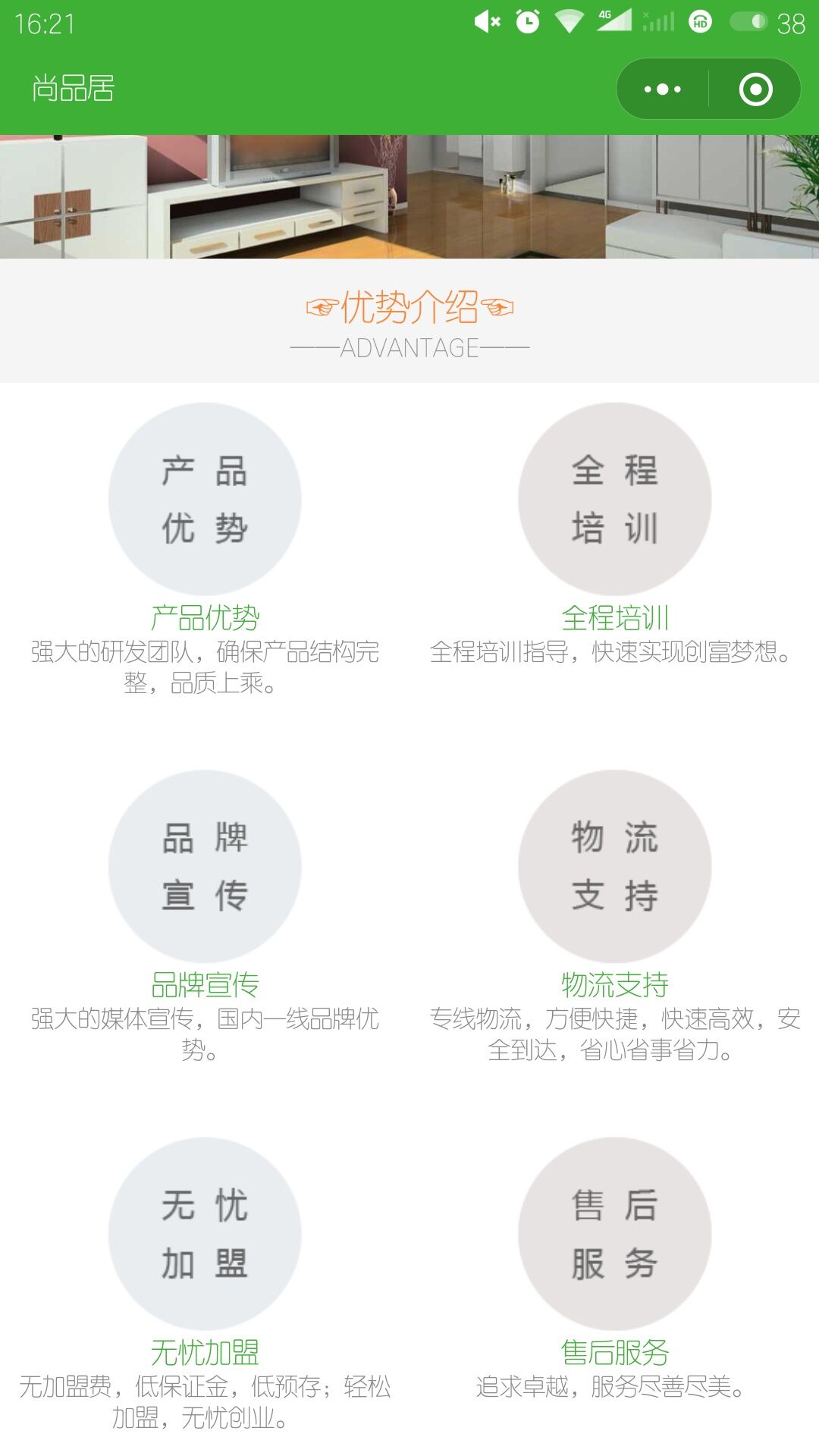Viewport: 819px width, 1456px height.
Task: Open the furniture banner image at top
Action: [x=409, y=196]
